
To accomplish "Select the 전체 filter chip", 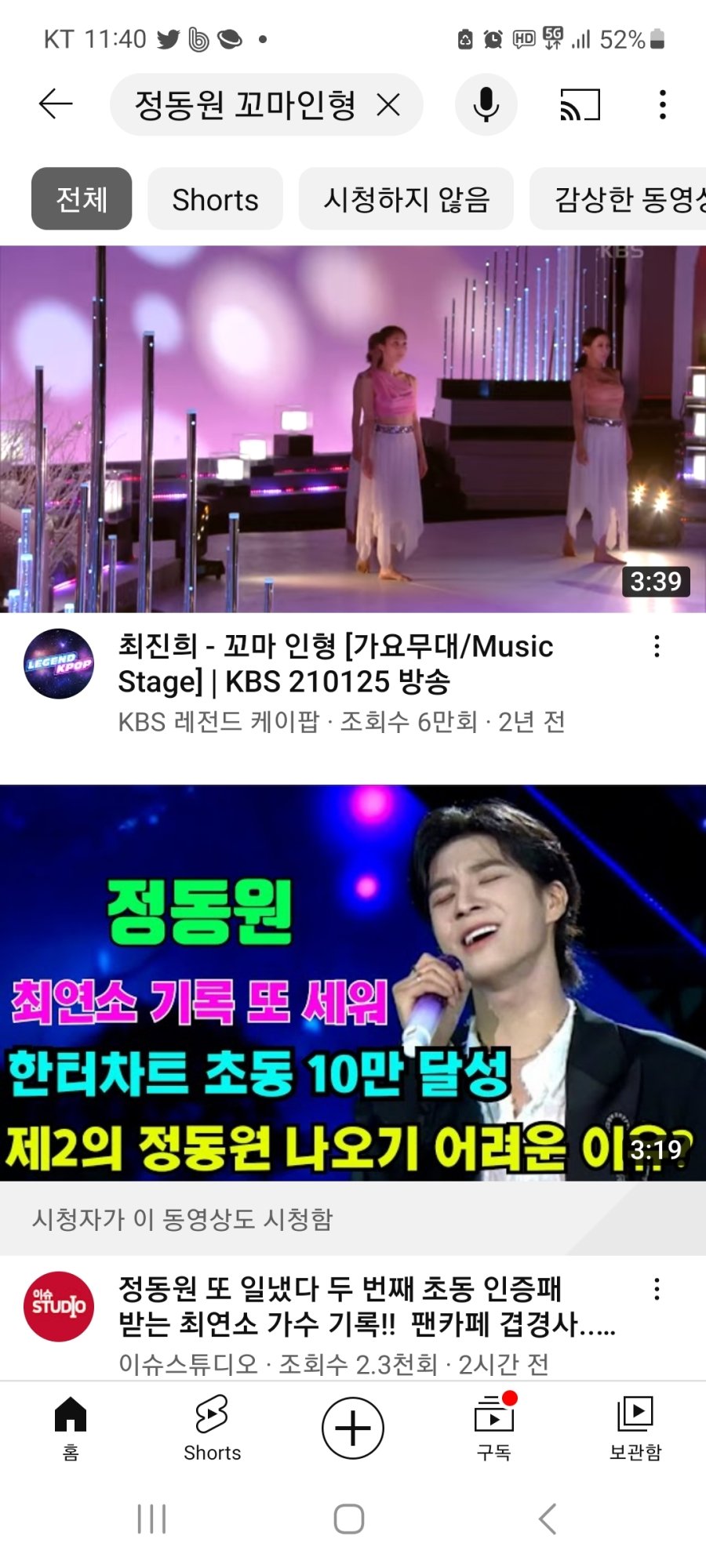I will (82, 199).
